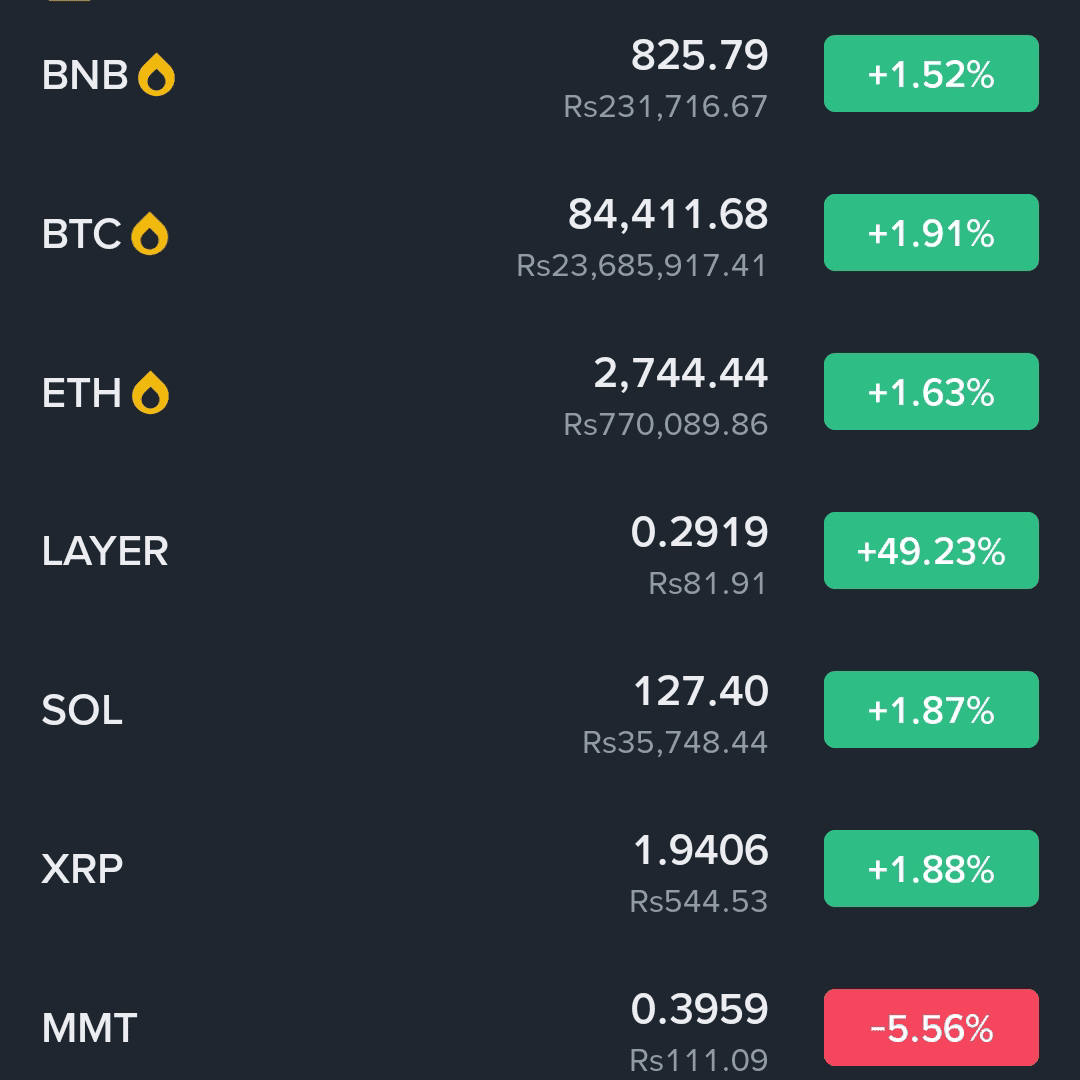Toggle the +49.23% change badge for LAYER

pos(931,551)
